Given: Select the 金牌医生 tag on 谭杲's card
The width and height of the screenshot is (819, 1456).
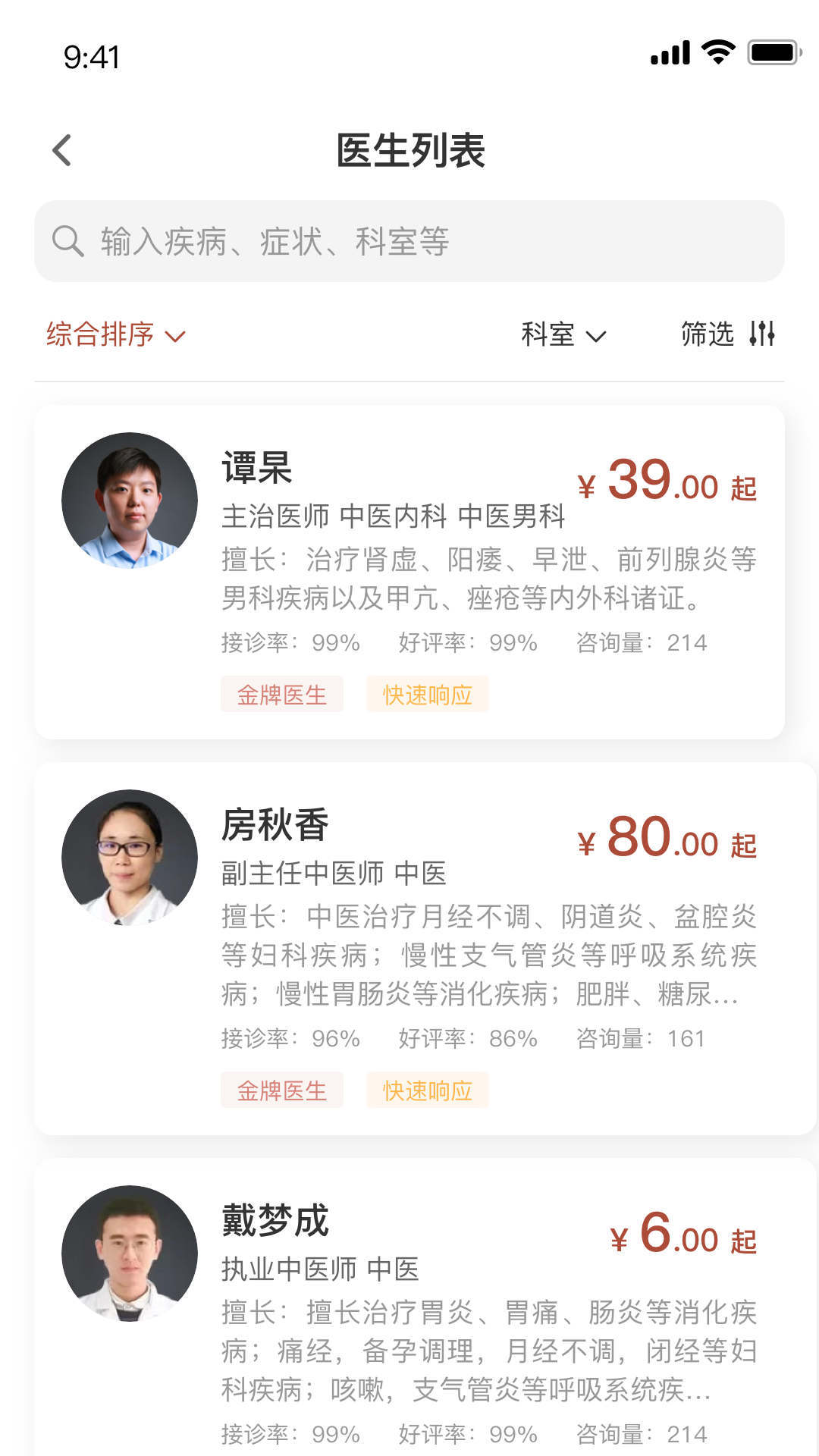Looking at the screenshot, I should pyautogui.click(x=281, y=694).
